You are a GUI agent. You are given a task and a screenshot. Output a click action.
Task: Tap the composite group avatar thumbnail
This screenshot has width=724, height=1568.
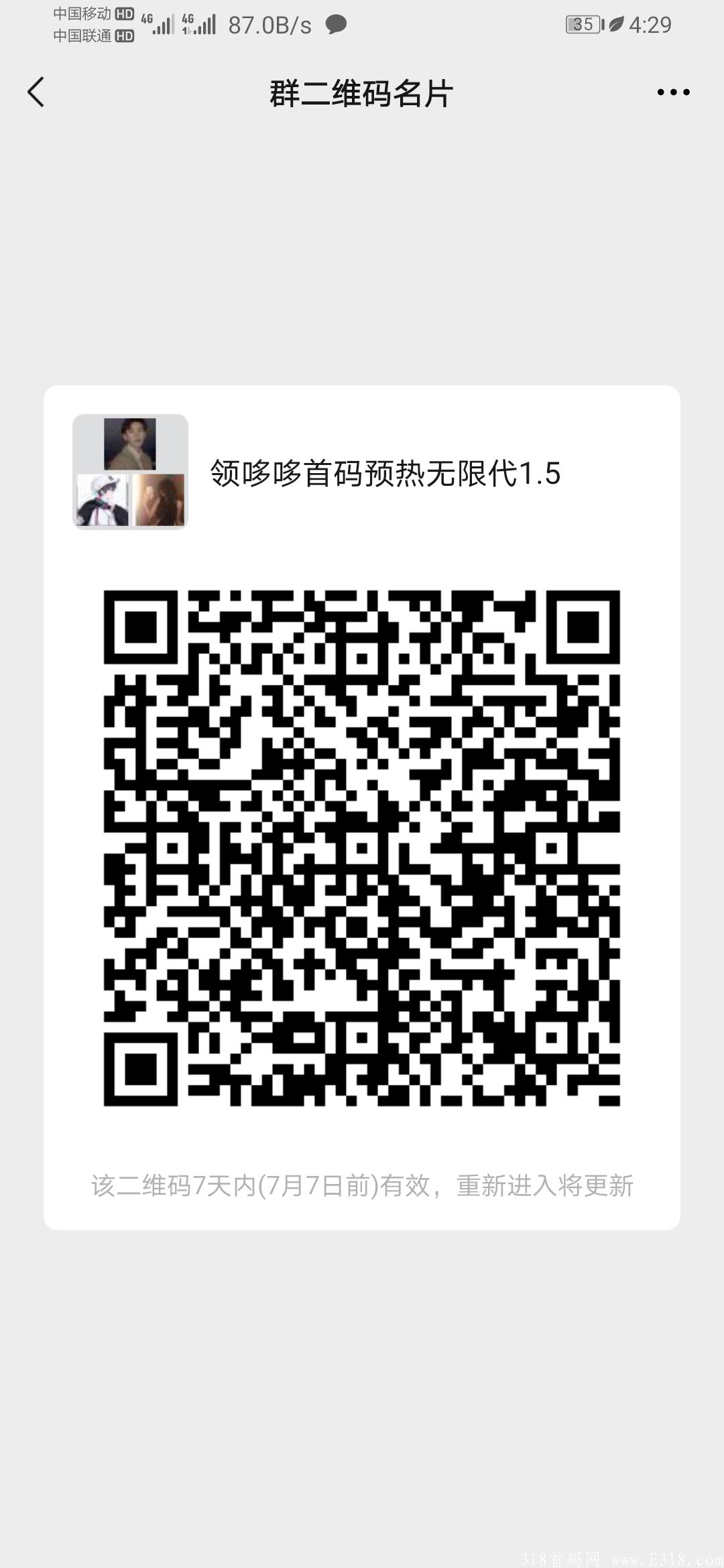[131, 473]
